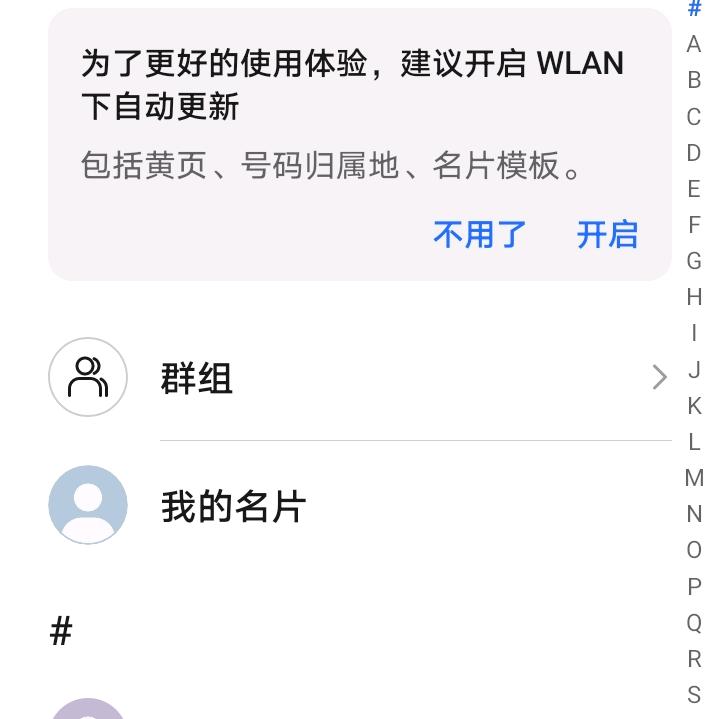This screenshot has width=719, height=719.
Task: Jump to letter A in index
Action: 694,45
